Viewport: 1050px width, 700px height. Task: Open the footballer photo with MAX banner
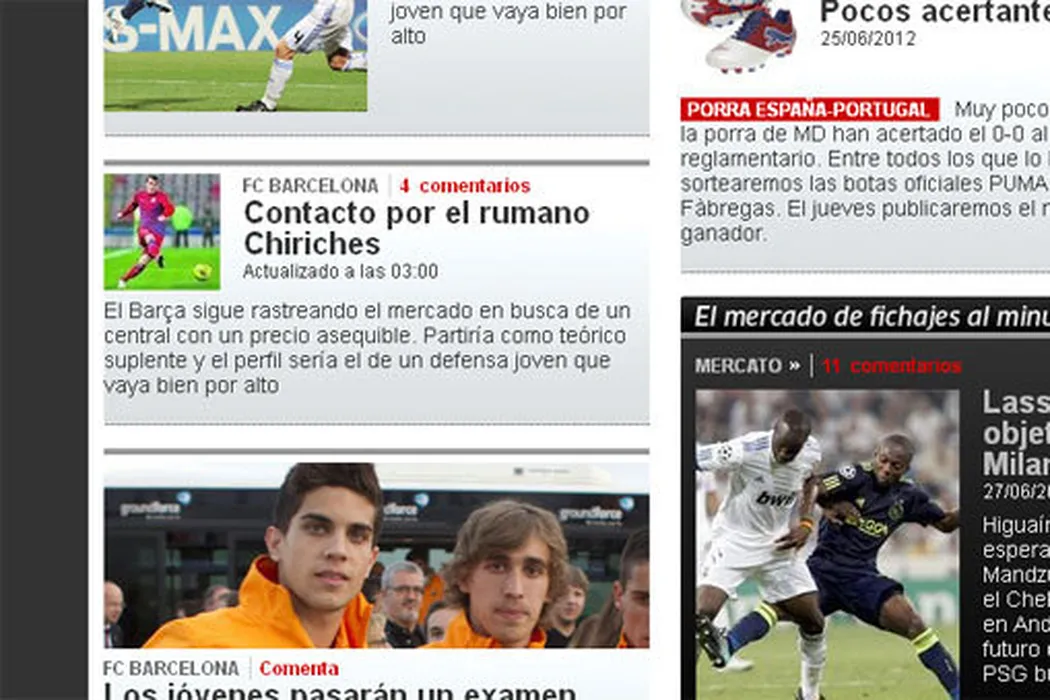click(x=235, y=55)
